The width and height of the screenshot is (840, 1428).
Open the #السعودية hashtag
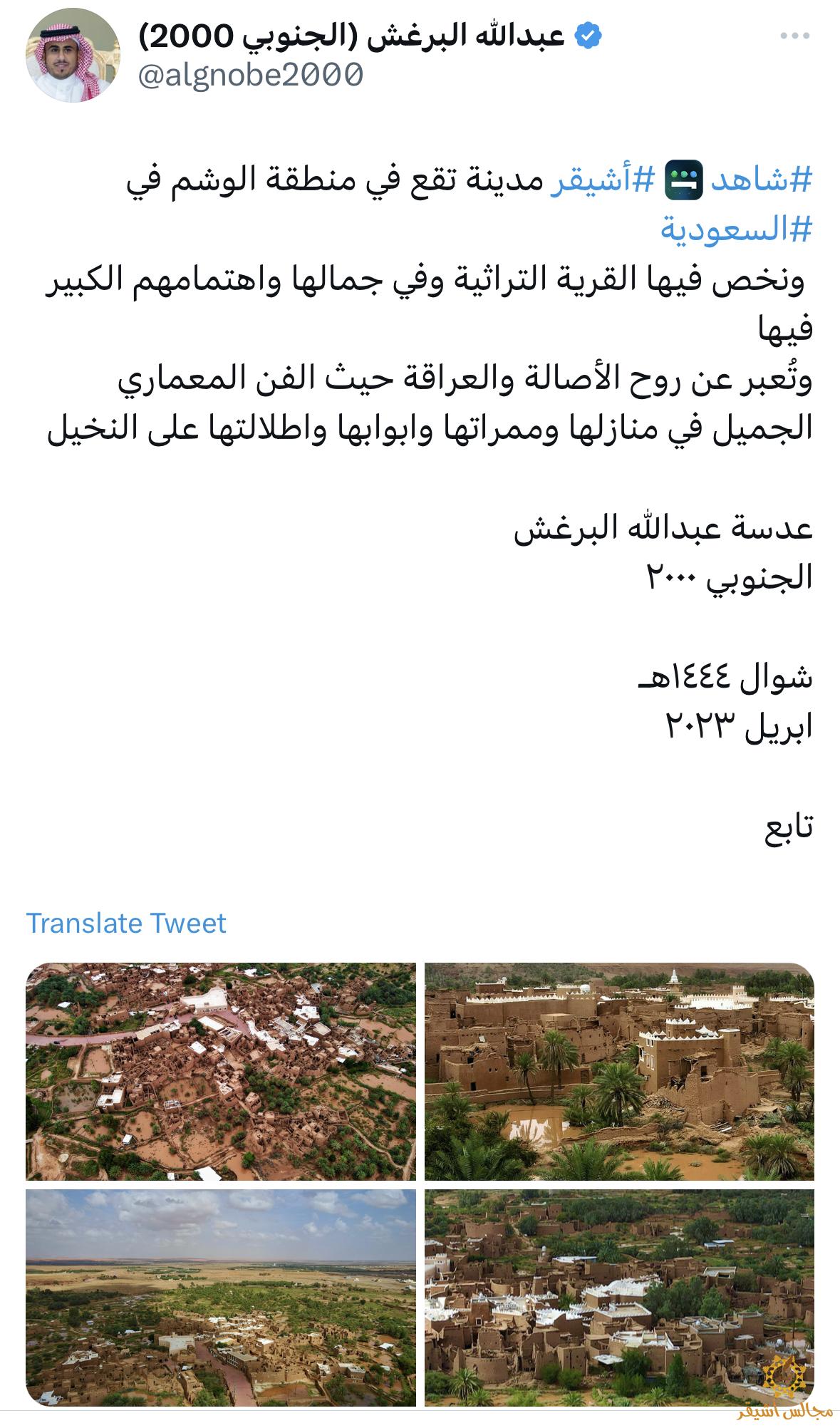(737, 229)
